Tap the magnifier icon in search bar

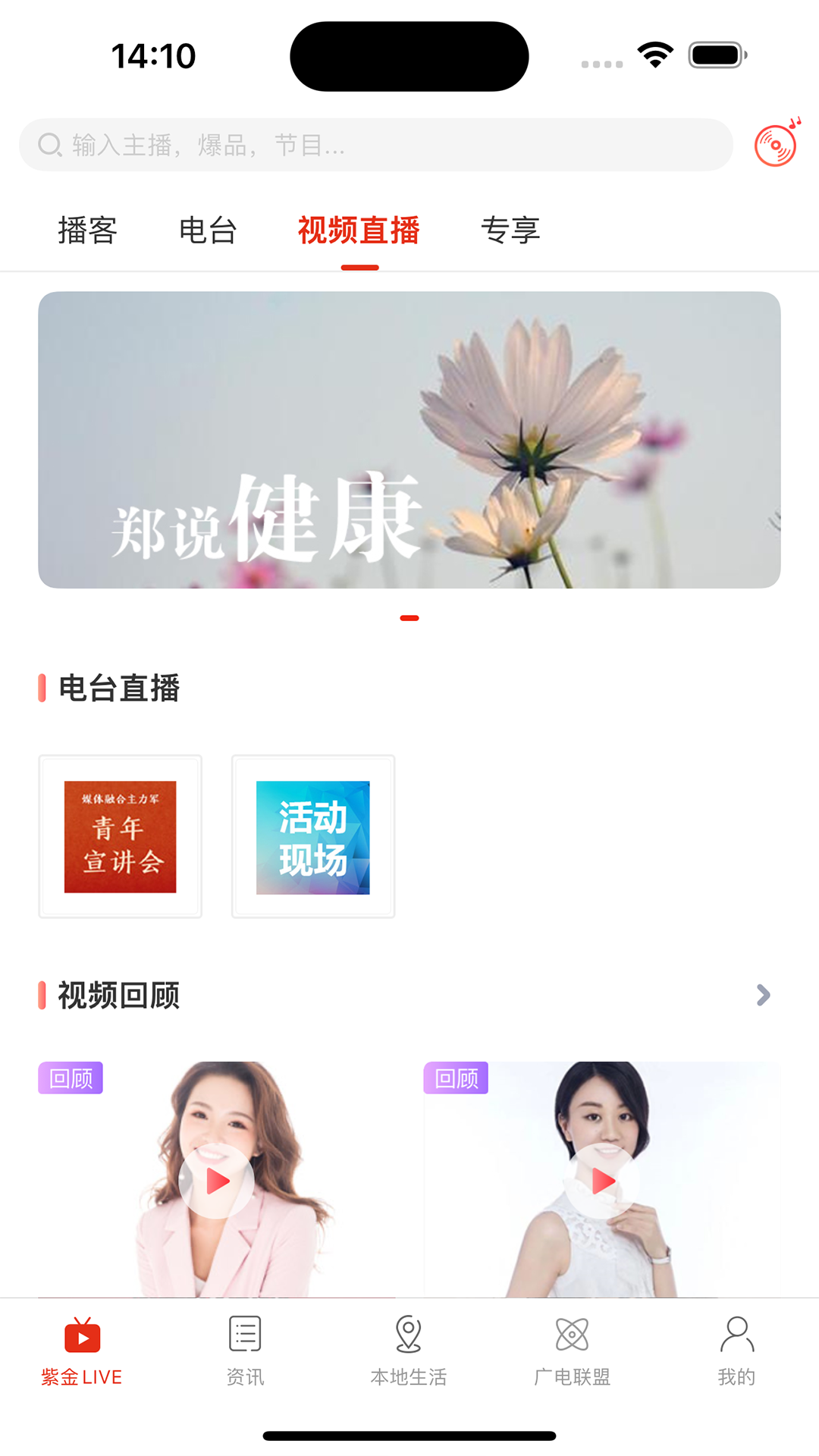49,144
